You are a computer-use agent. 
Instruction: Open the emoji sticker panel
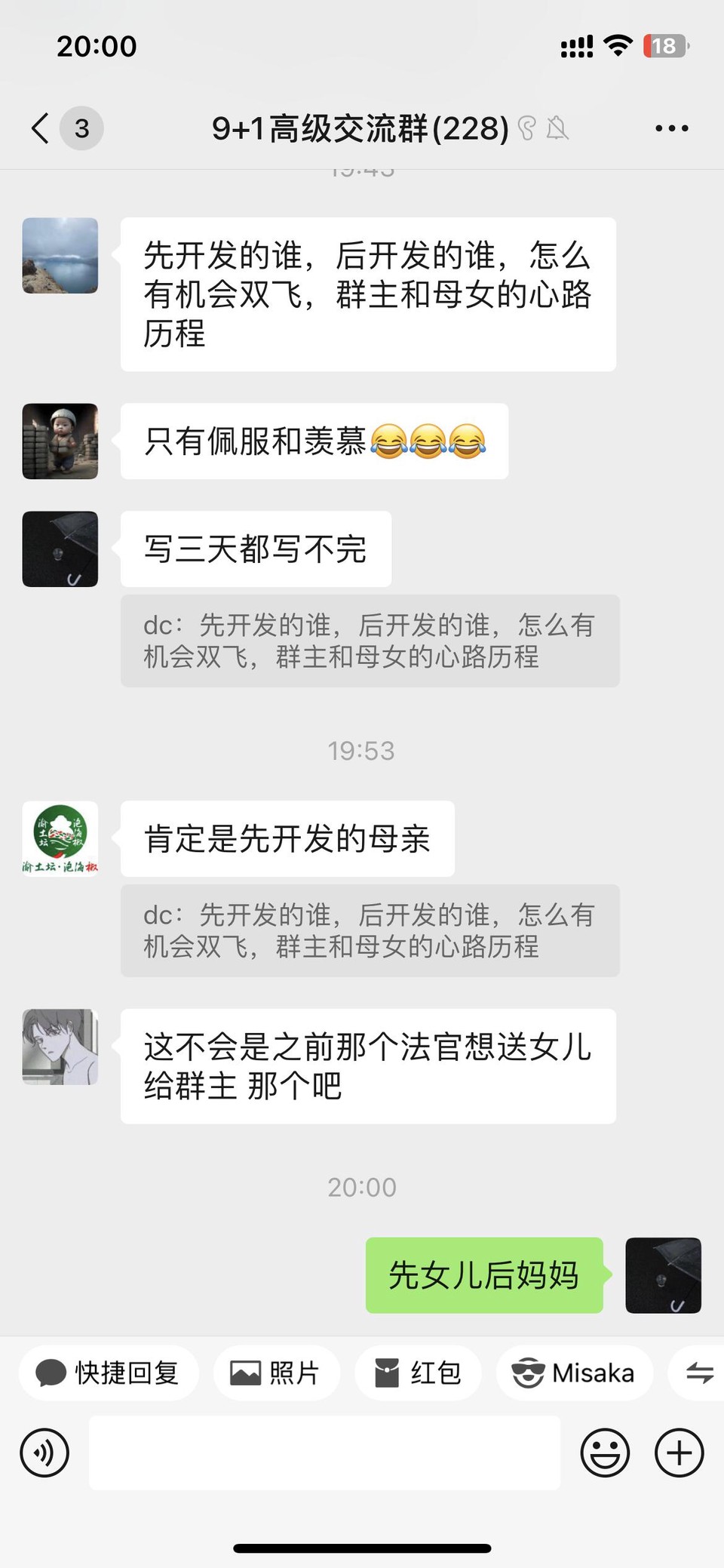coord(605,1453)
